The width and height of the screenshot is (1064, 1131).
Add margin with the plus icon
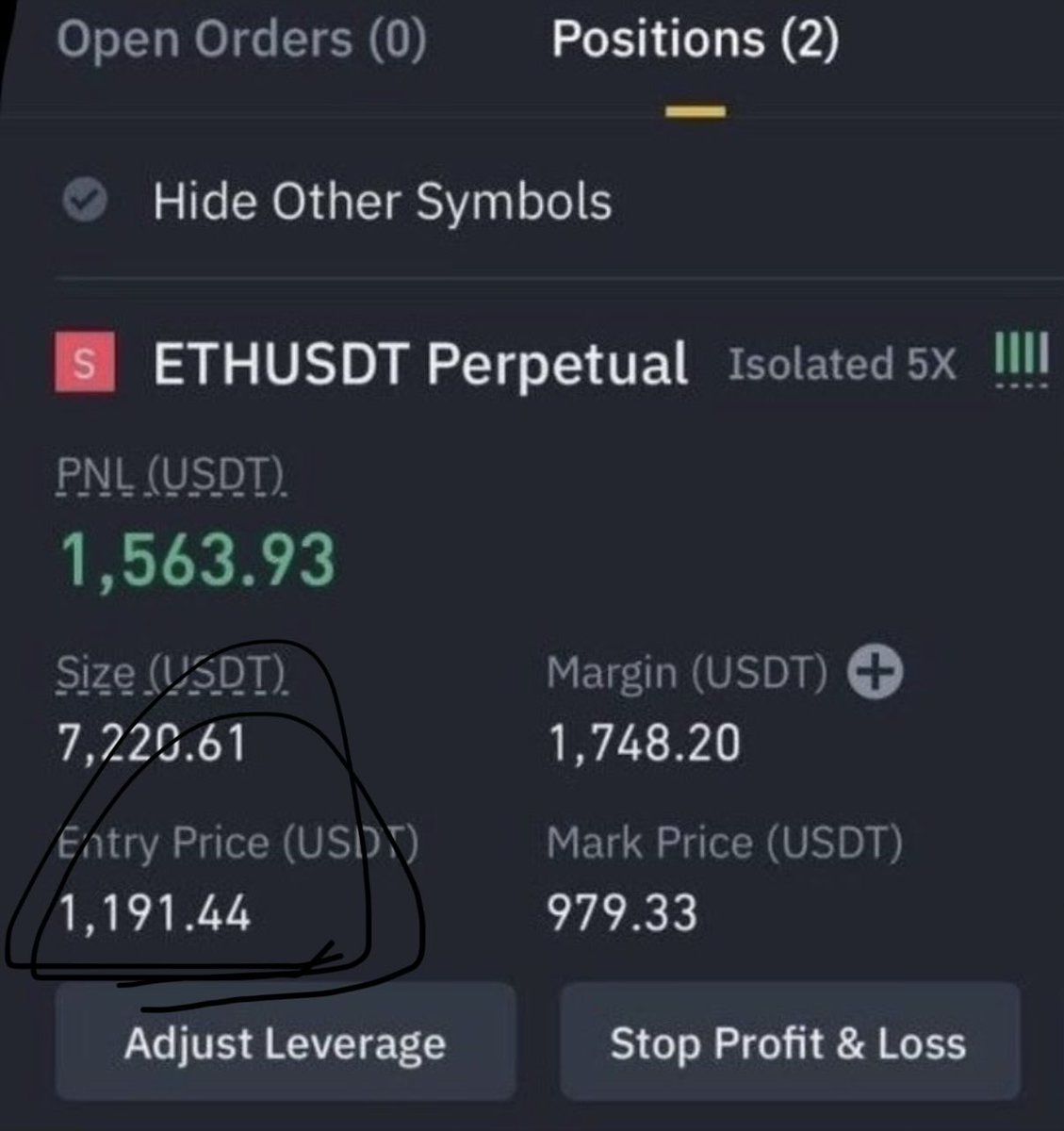[875, 673]
